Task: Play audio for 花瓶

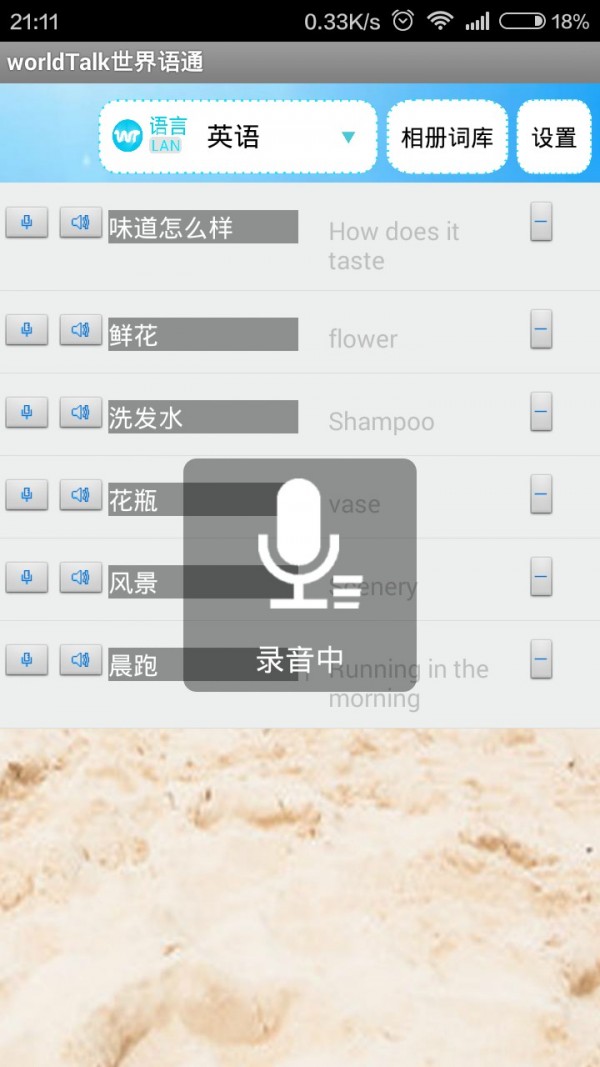Action: point(80,494)
